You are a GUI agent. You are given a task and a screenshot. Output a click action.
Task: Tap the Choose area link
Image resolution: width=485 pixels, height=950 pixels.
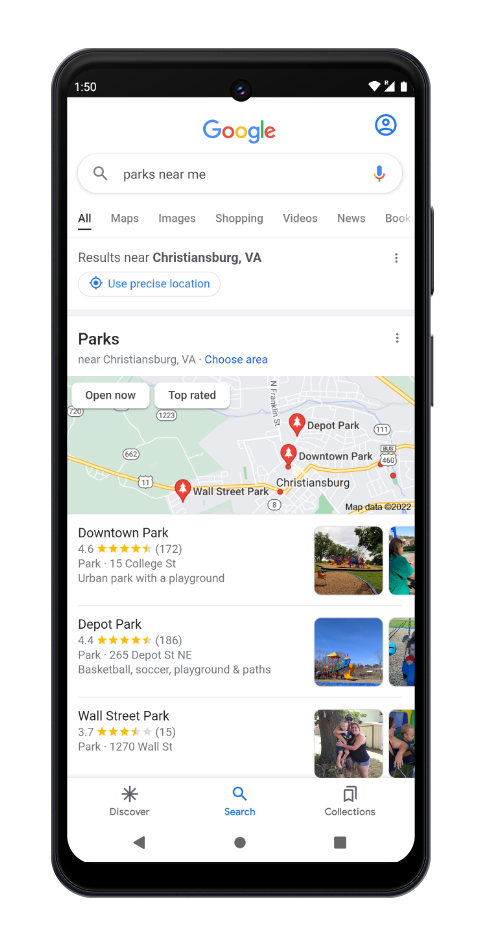coord(236,359)
